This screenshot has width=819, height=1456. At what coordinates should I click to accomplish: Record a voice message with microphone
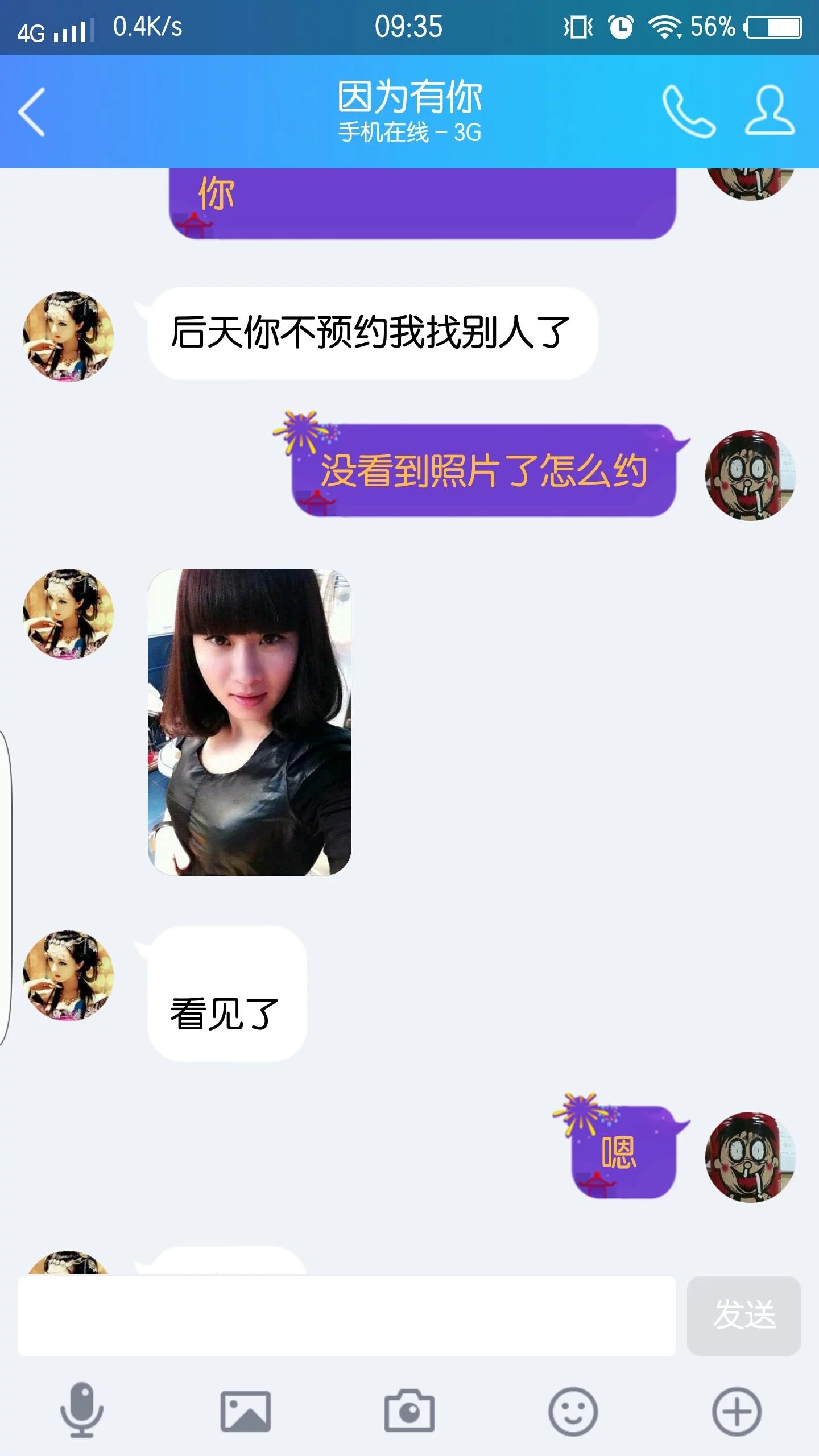coord(82,1411)
